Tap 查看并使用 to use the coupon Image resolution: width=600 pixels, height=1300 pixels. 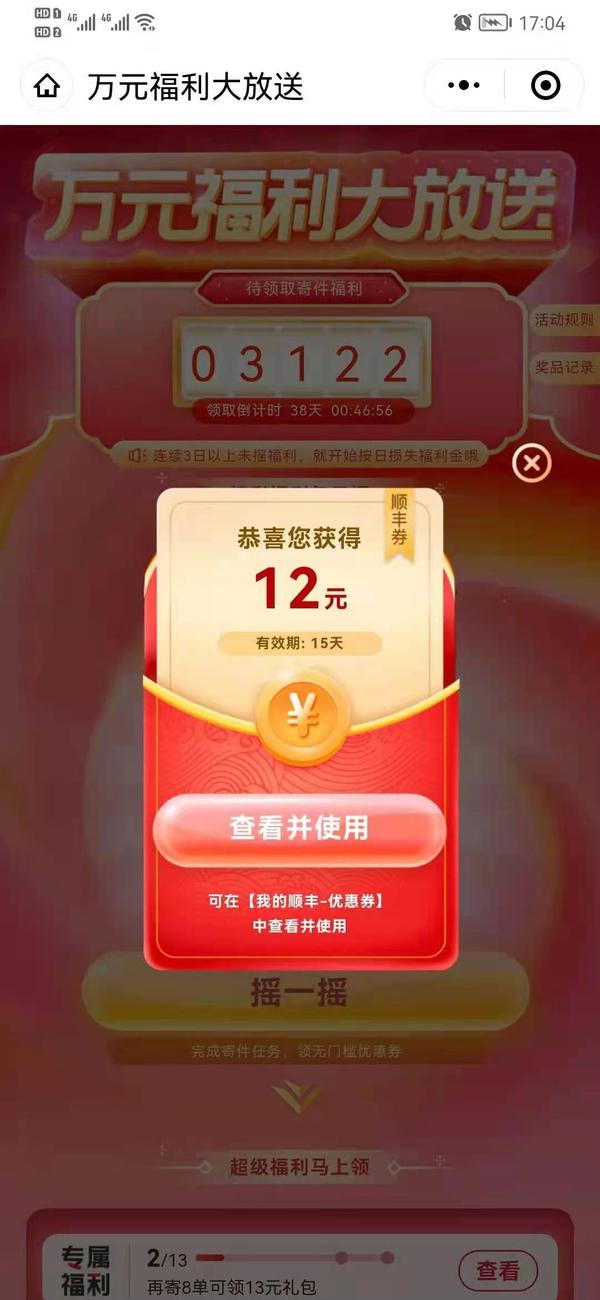click(299, 828)
